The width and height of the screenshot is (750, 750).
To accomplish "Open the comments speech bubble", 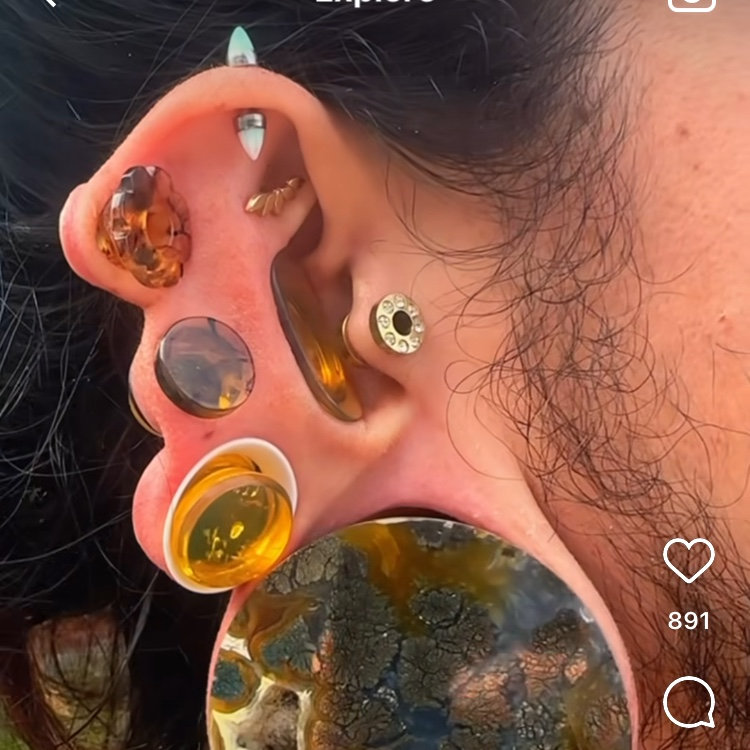I will click(689, 702).
